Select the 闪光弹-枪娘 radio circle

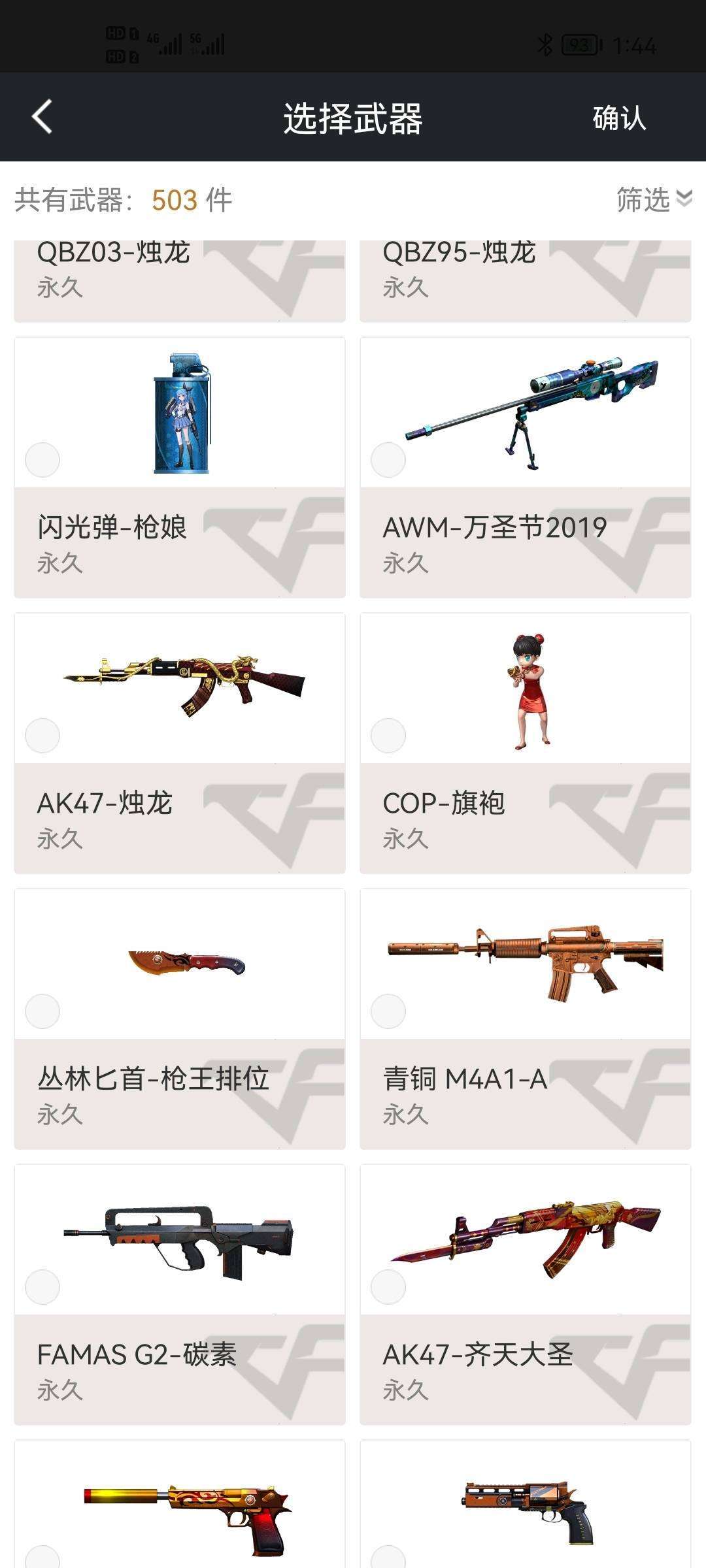click(x=42, y=460)
